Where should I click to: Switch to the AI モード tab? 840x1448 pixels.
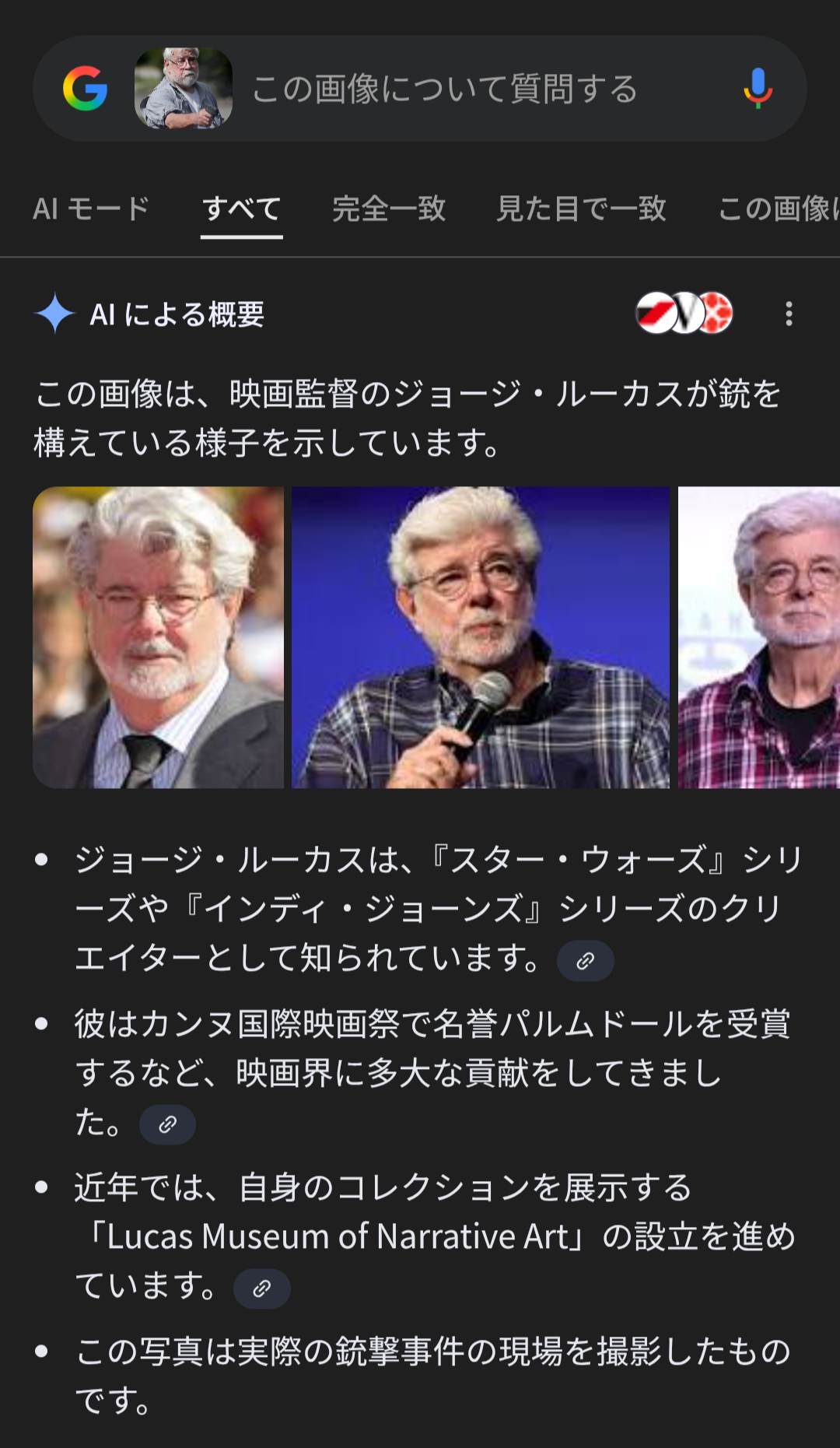[x=91, y=209]
